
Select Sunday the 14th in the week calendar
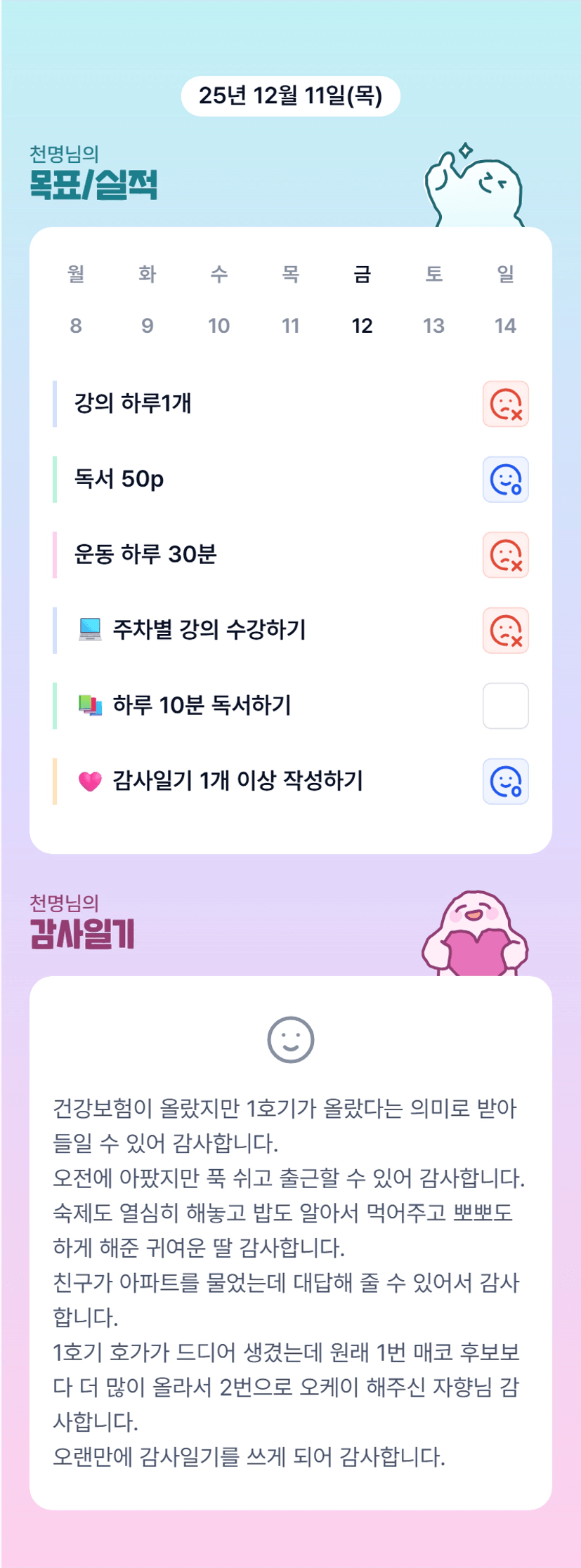[x=506, y=299]
